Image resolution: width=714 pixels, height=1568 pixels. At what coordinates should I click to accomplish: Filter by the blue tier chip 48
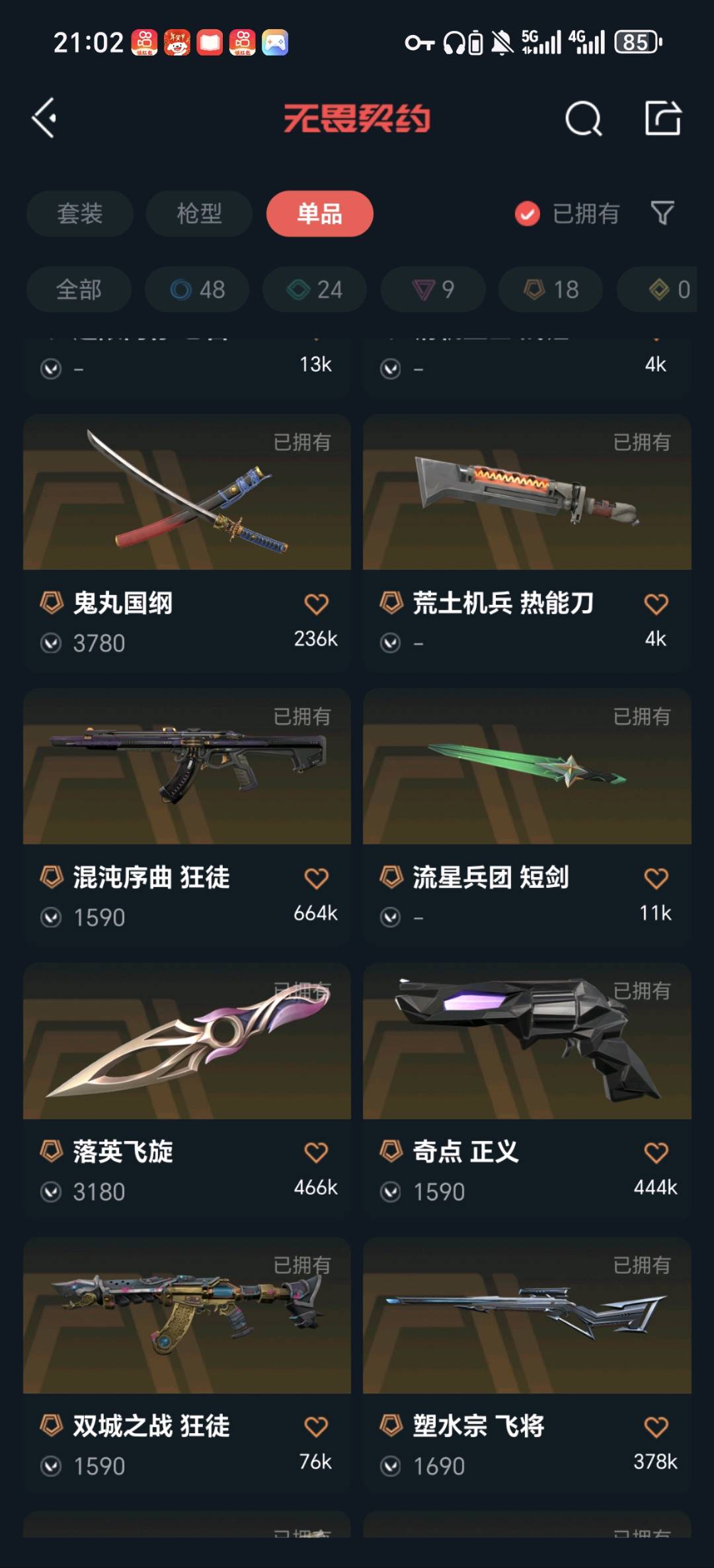point(197,290)
